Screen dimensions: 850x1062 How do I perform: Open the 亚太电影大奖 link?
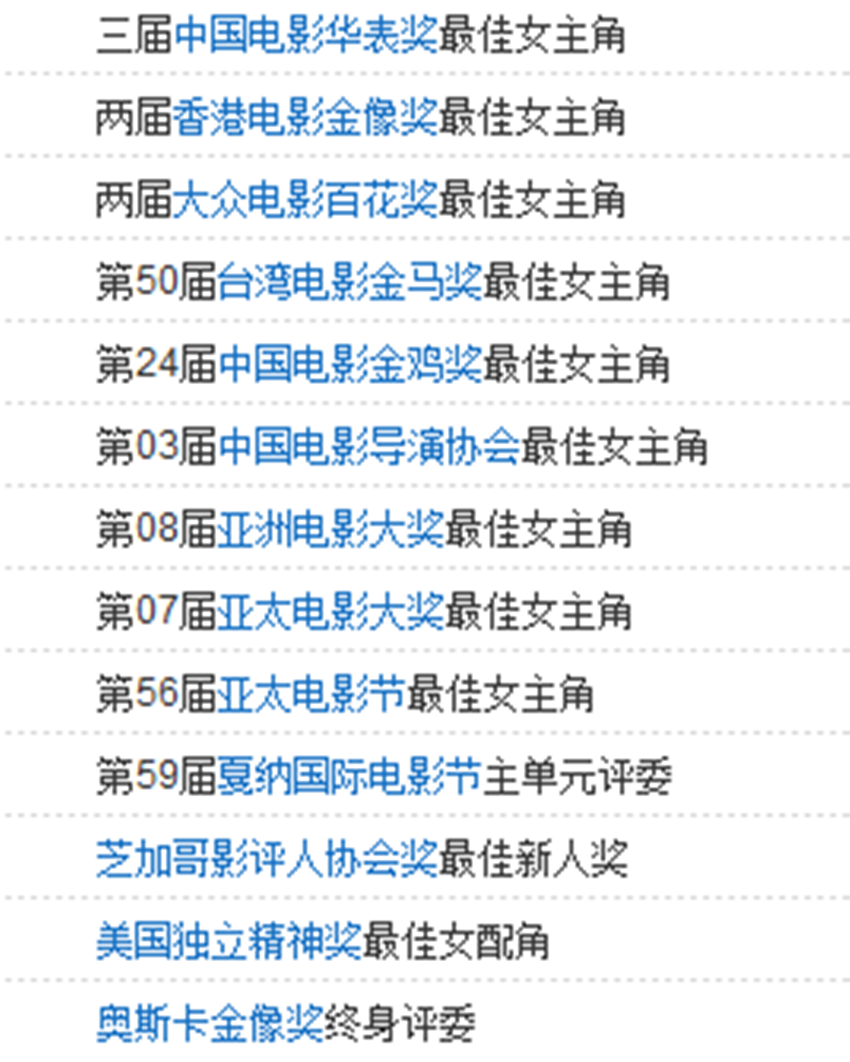point(330,611)
